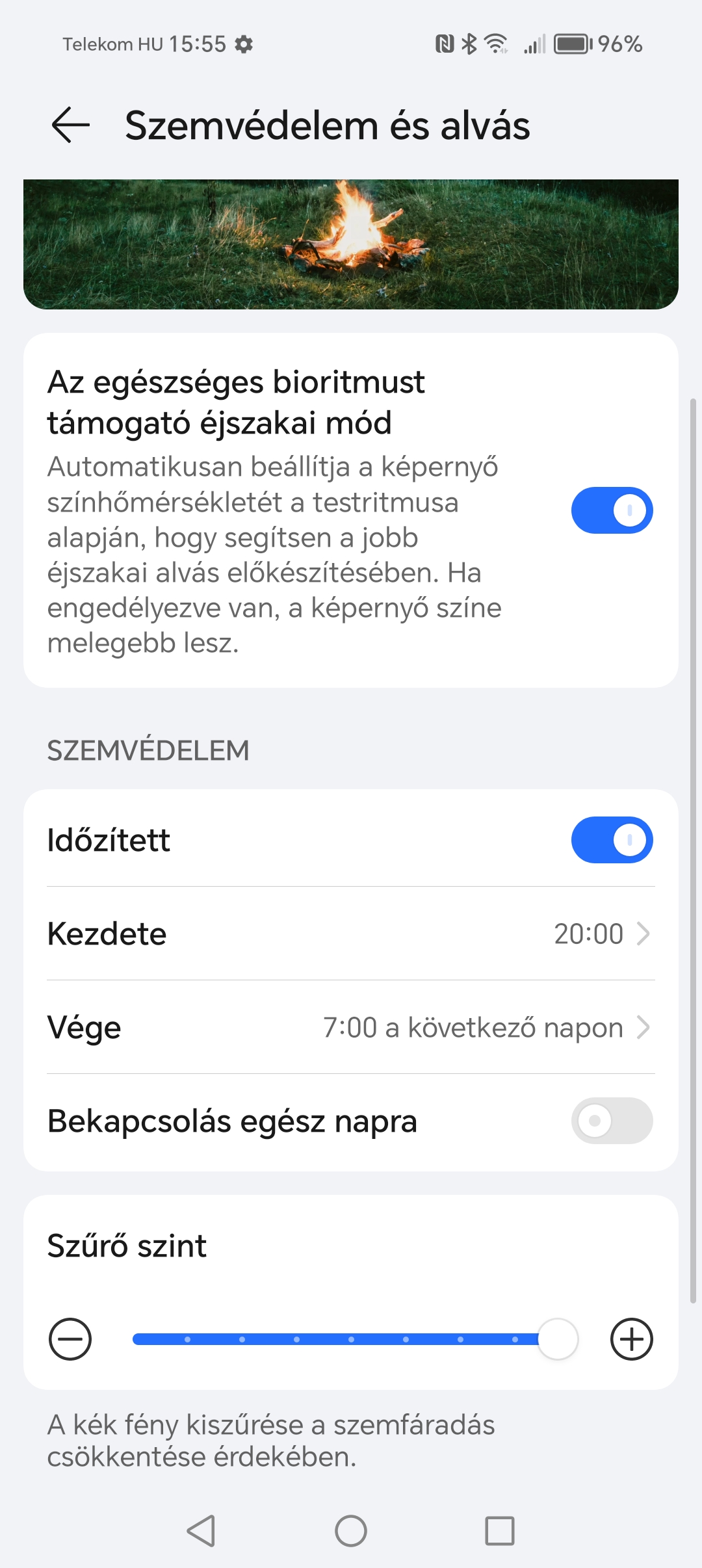Image resolution: width=702 pixels, height=1568 pixels.
Task: Open recent apps overview
Action: pos(500,1531)
